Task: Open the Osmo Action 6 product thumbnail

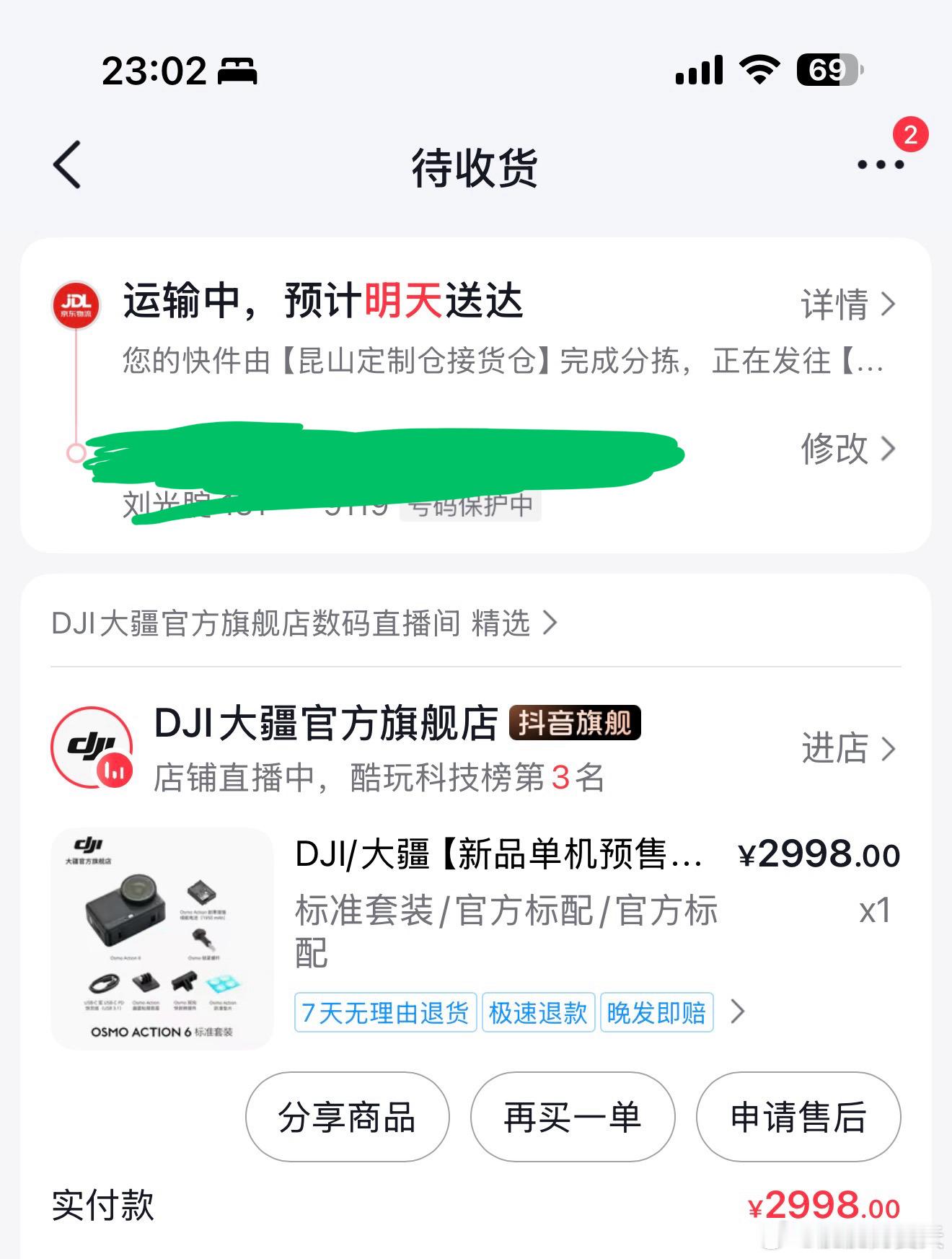Action: [x=160, y=938]
